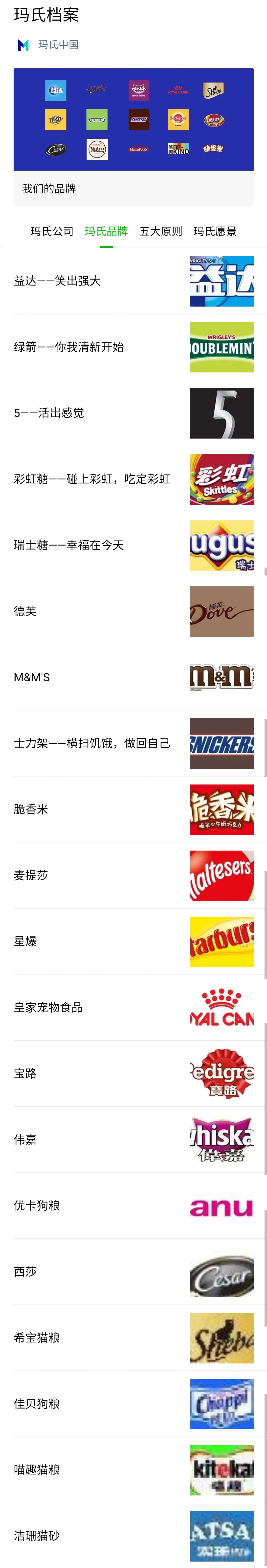Switch to the 五大原则 tab
Screen dimensions: 267x1568
coord(160,231)
